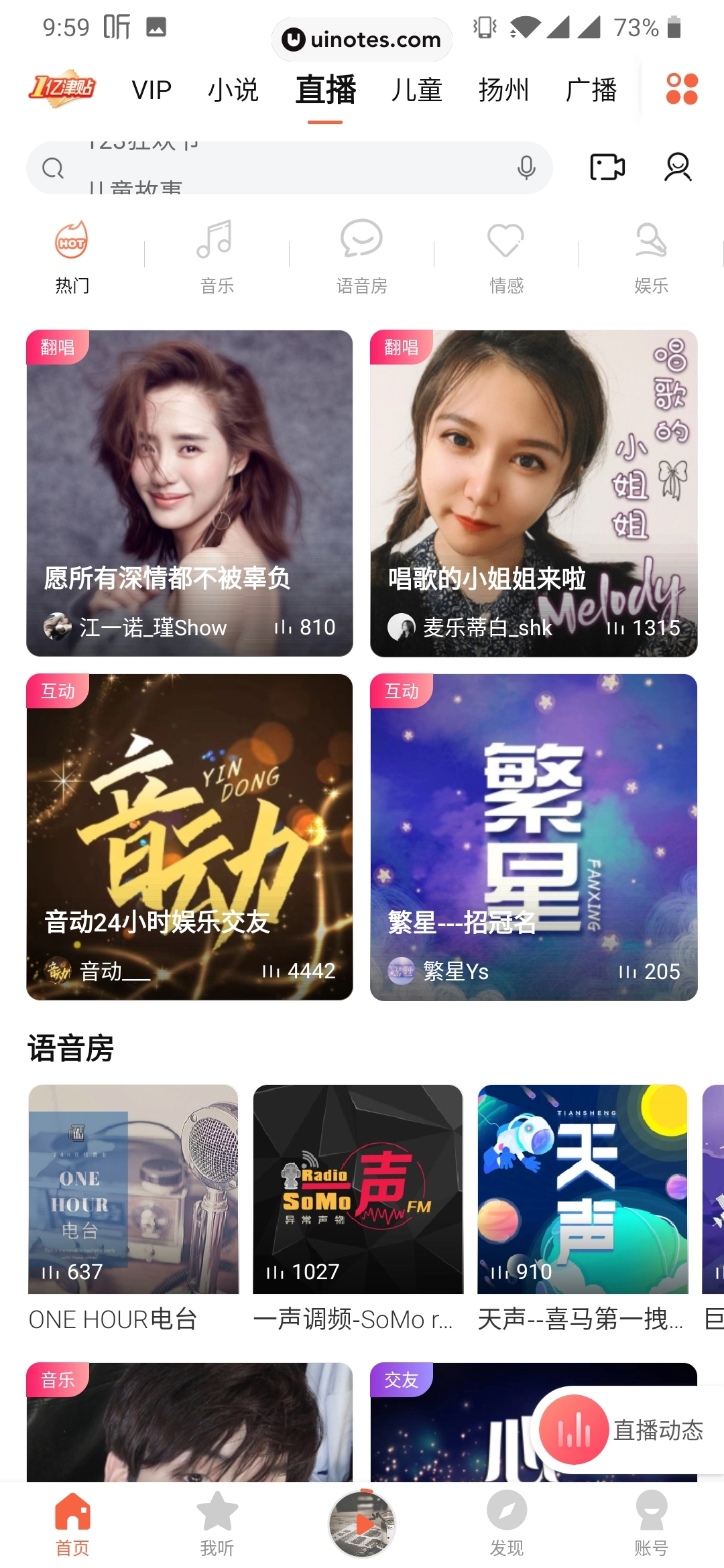Open the 语音房 voice room category icon
Viewport: 724px width, 1568px height.
361,243
